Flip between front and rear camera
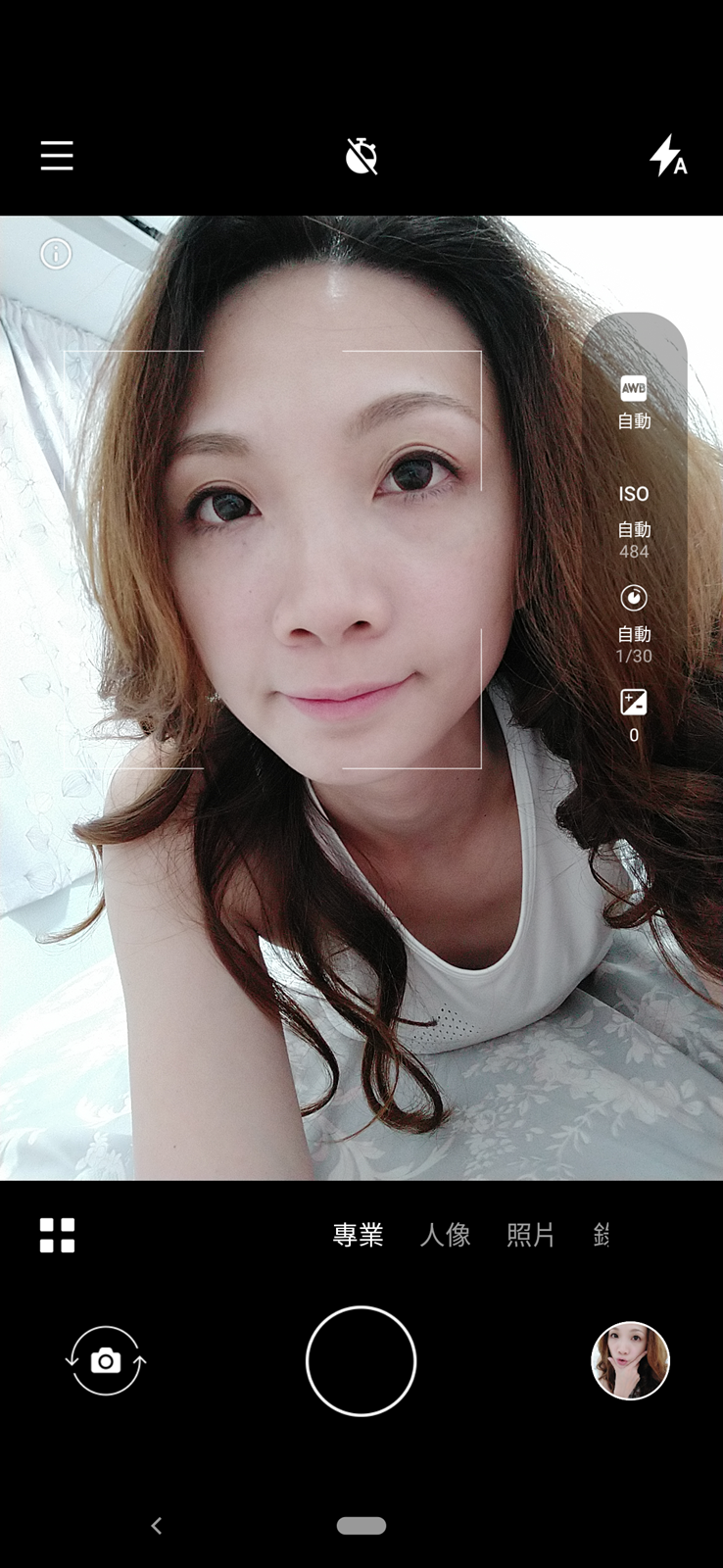Viewport: 723px width, 1568px height. click(x=106, y=1361)
